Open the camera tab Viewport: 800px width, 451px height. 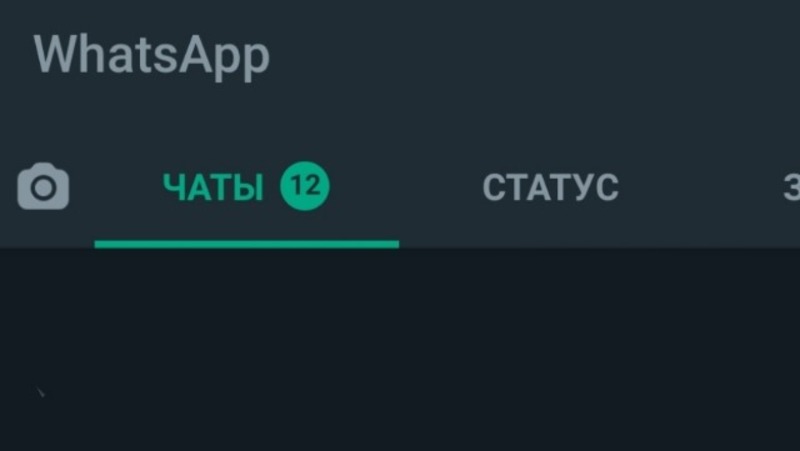point(43,188)
